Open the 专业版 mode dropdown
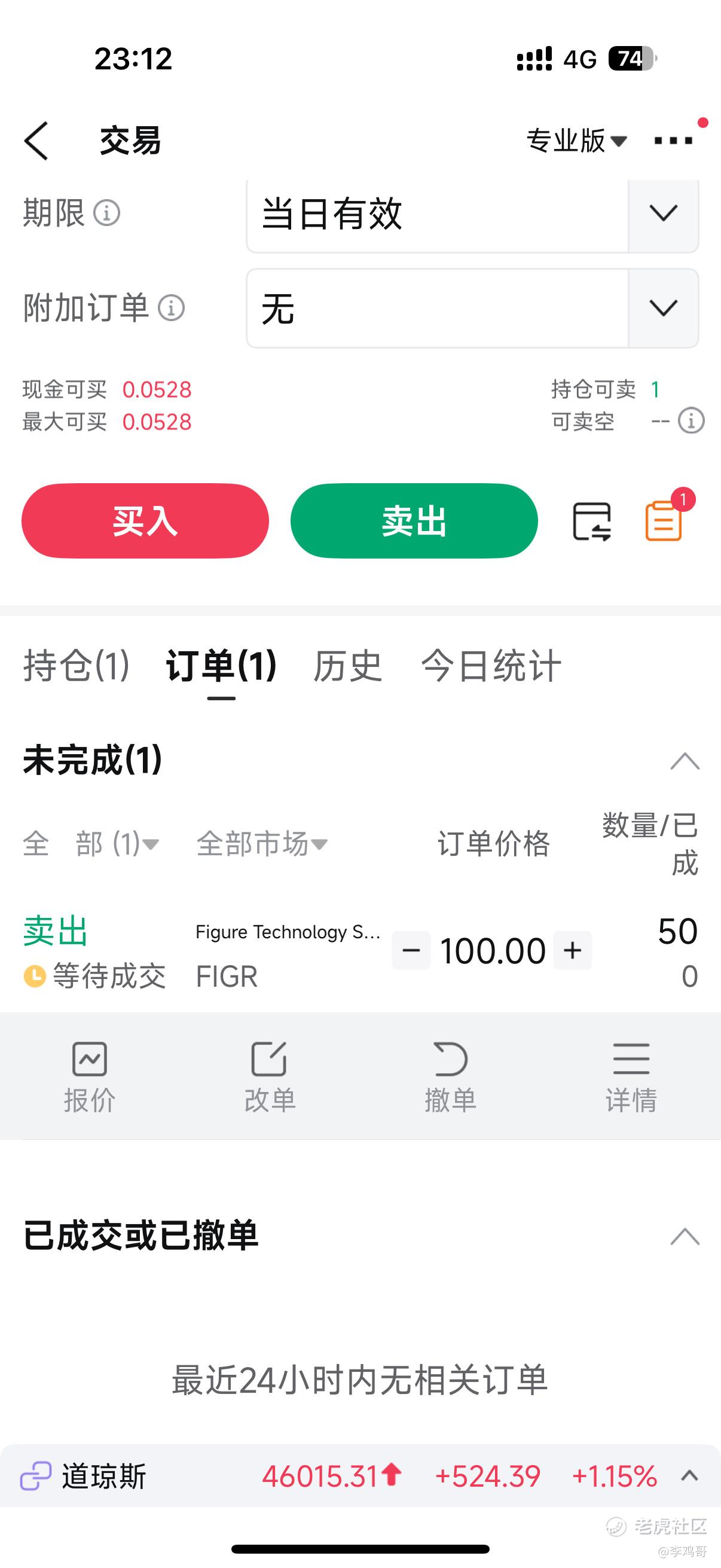Viewport: 721px width, 1568px height. (576, 141)
